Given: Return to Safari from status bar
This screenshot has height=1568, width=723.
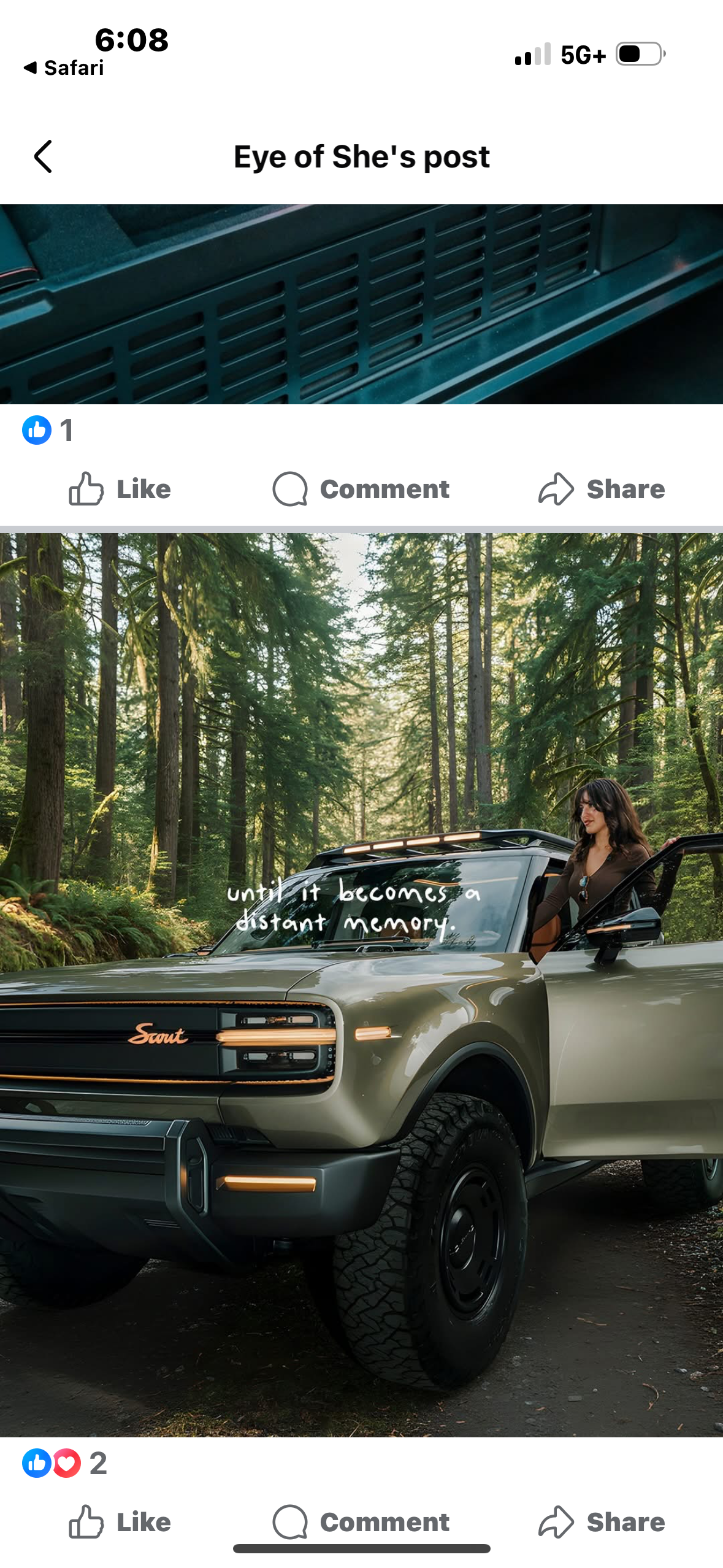Looking at the screenshot, I should point(64,67).
